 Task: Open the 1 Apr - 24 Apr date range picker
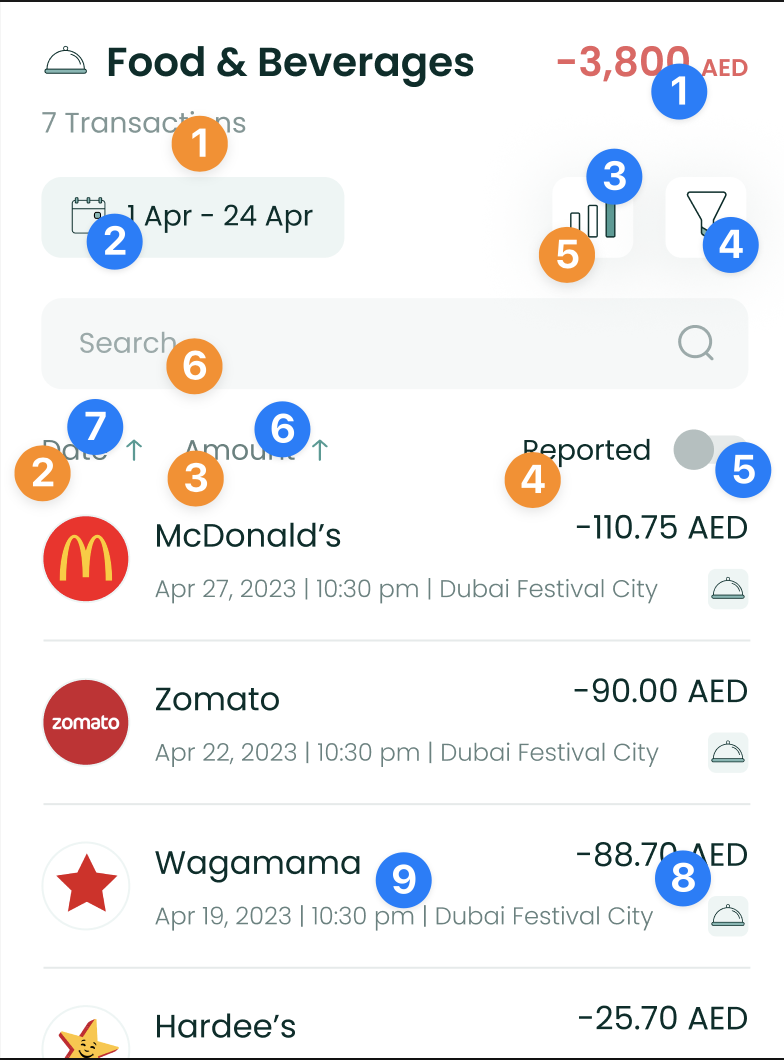pos(193,217)
